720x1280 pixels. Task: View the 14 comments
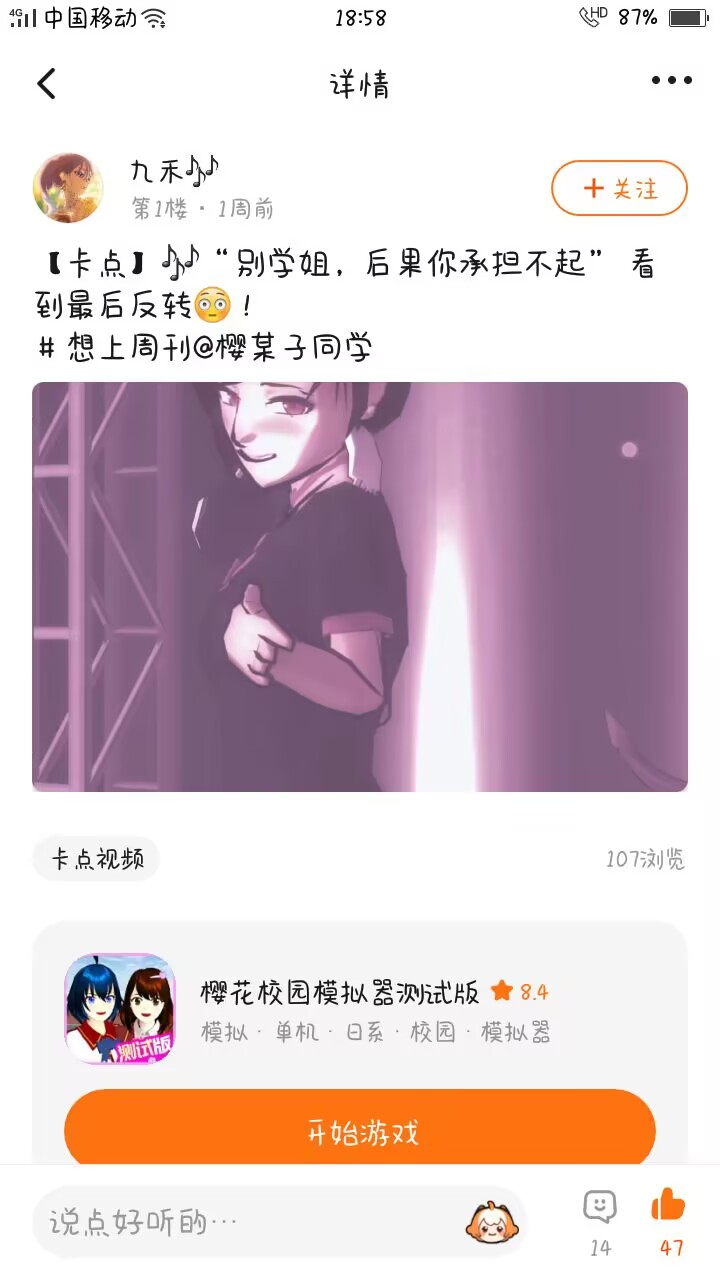[600, 1218]
